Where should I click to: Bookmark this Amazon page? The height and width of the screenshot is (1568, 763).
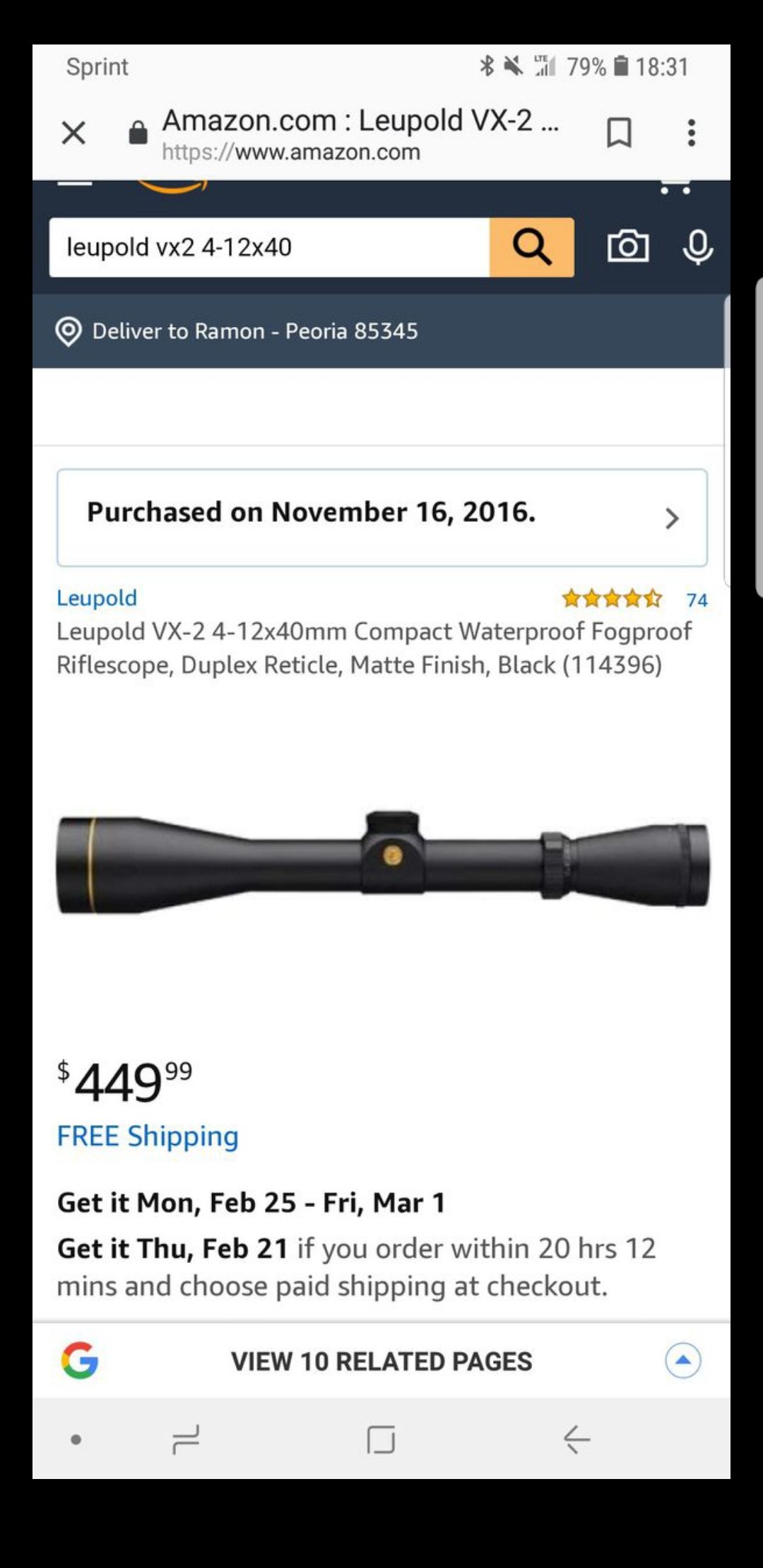point(619,133)
